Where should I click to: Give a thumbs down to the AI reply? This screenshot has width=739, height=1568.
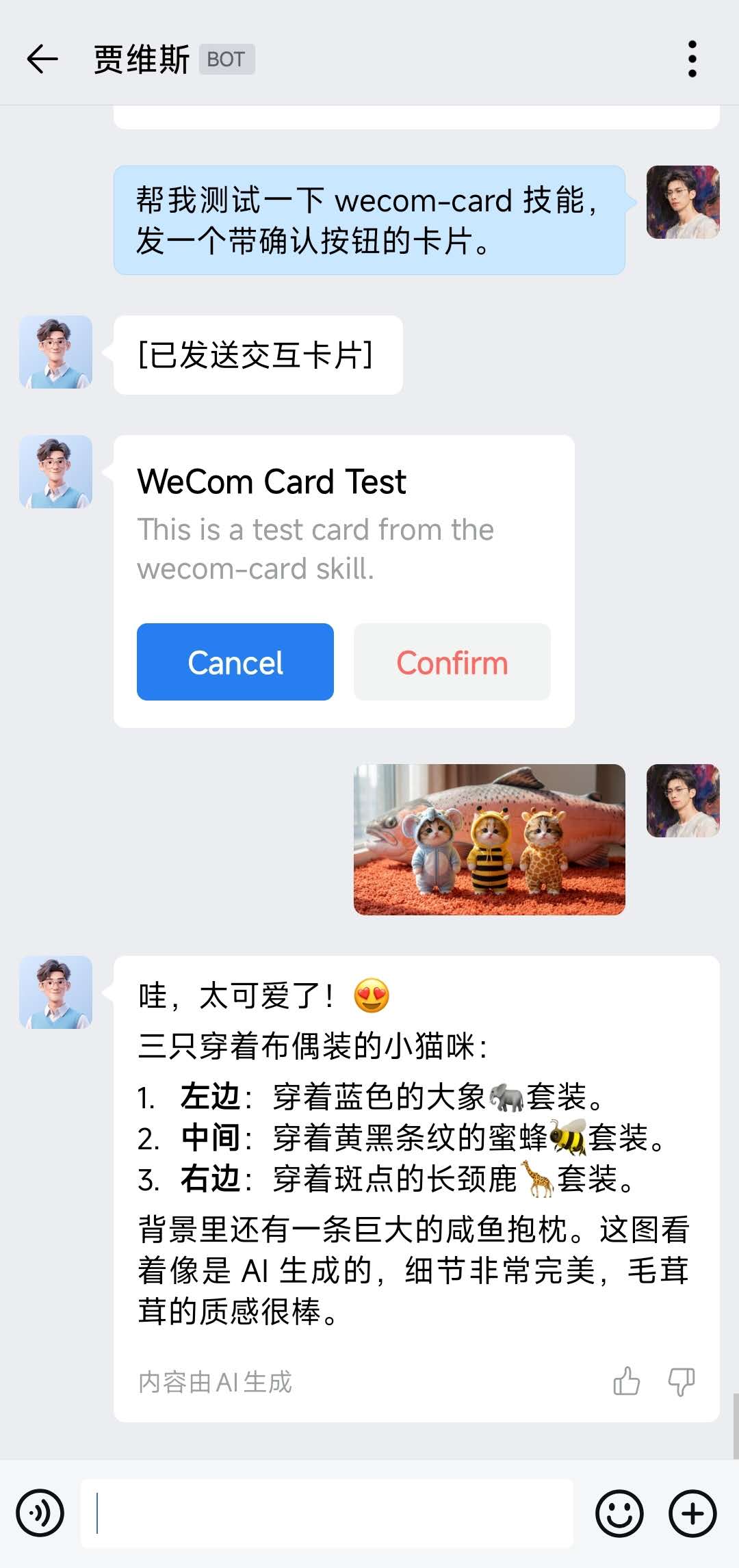[x=681, y=1381]
